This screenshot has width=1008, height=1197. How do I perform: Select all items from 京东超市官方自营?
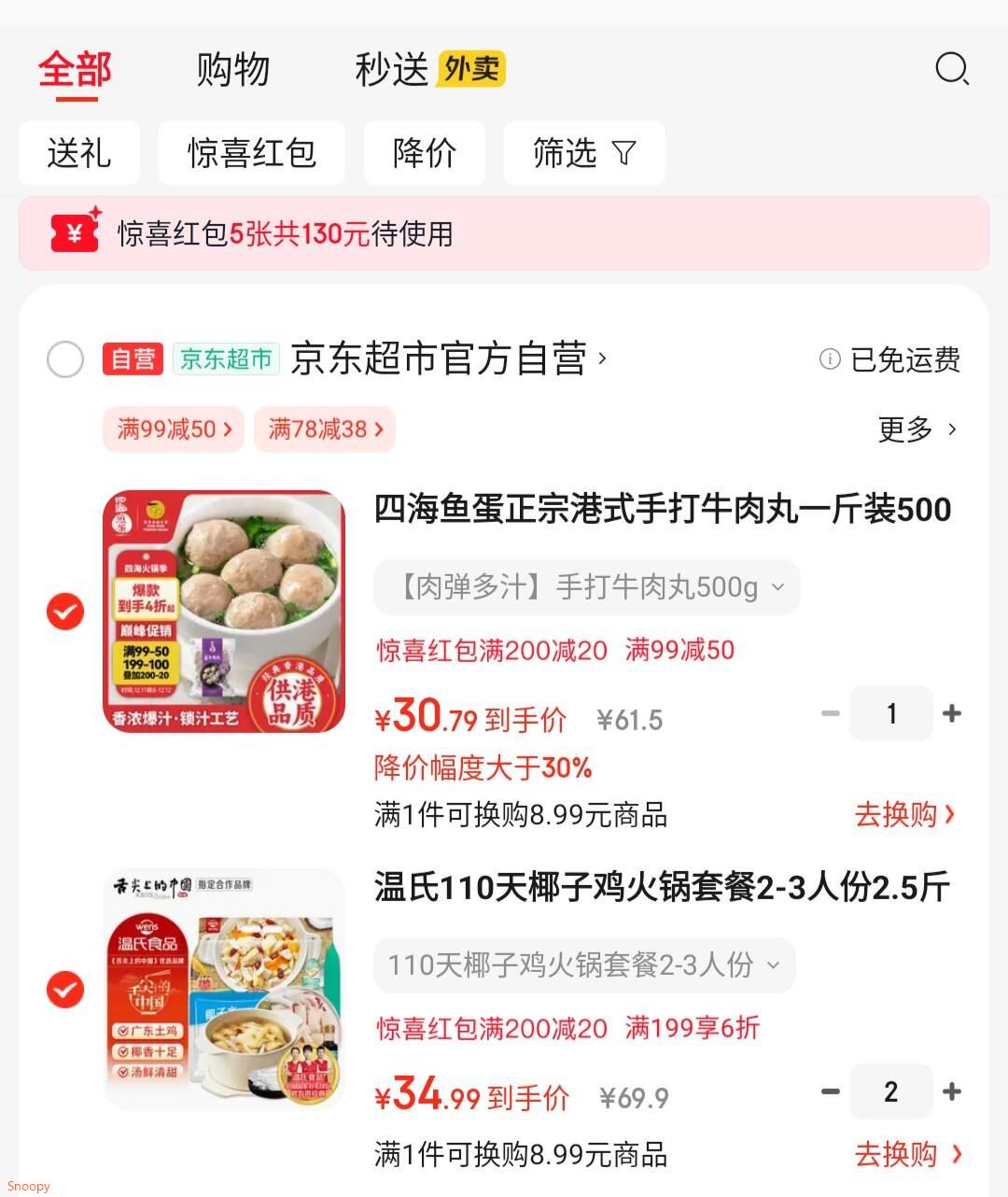(65, 359)
